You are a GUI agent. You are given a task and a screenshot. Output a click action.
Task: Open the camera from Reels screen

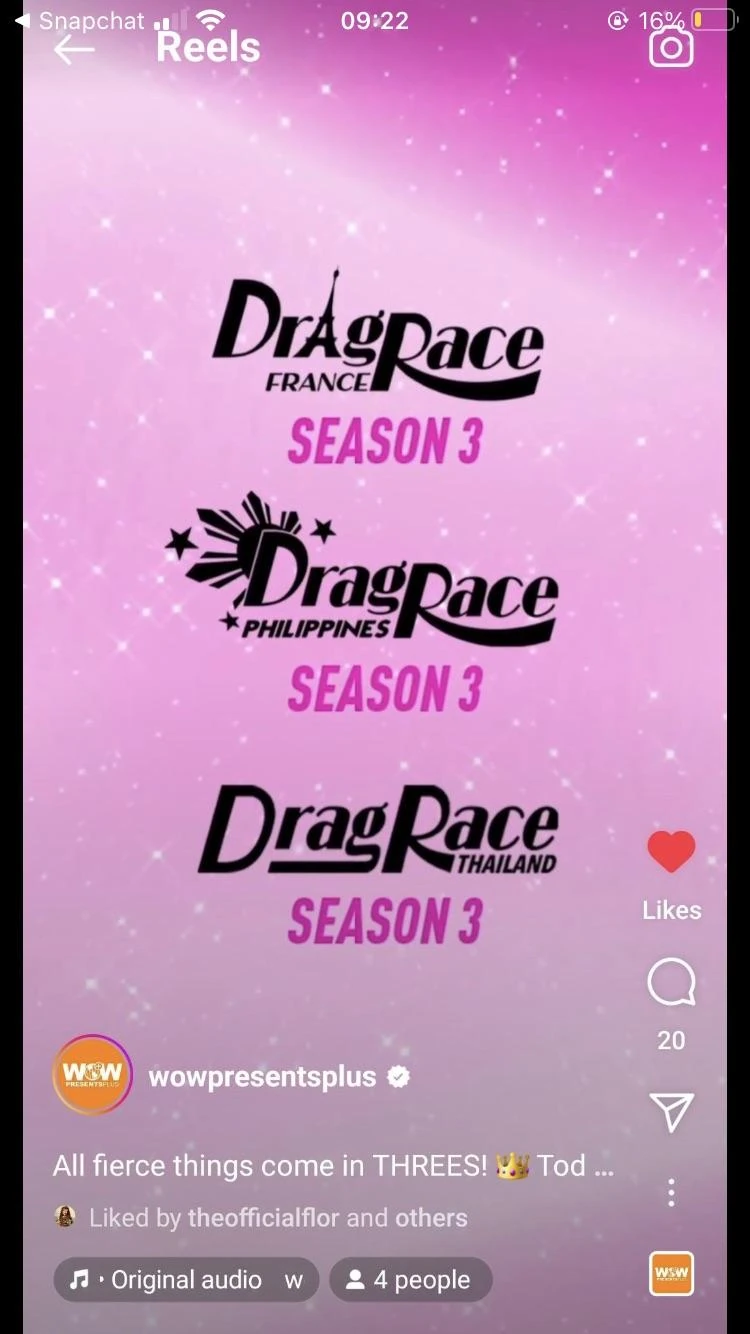click(673, 47)
